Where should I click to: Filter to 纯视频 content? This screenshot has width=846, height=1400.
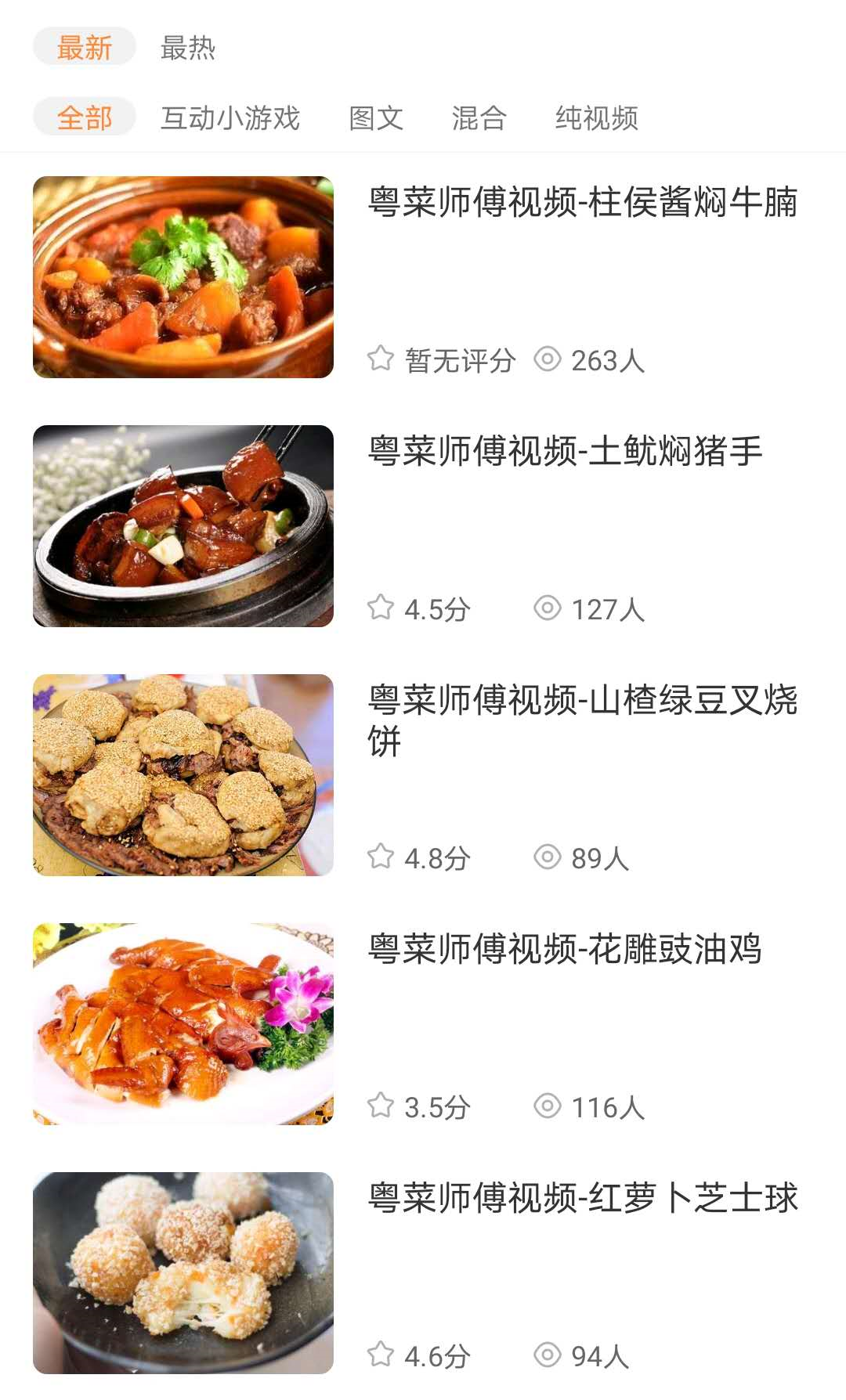coord(597,118)
